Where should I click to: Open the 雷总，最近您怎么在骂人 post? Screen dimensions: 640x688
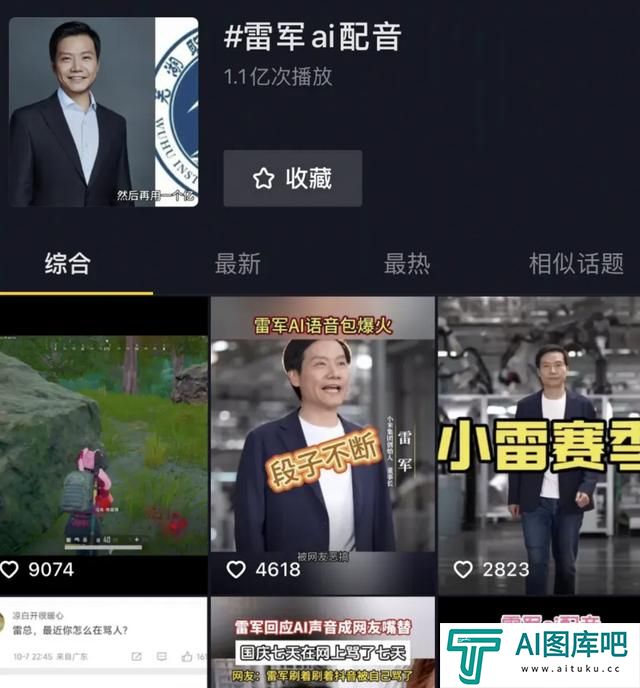coord(104,640)
